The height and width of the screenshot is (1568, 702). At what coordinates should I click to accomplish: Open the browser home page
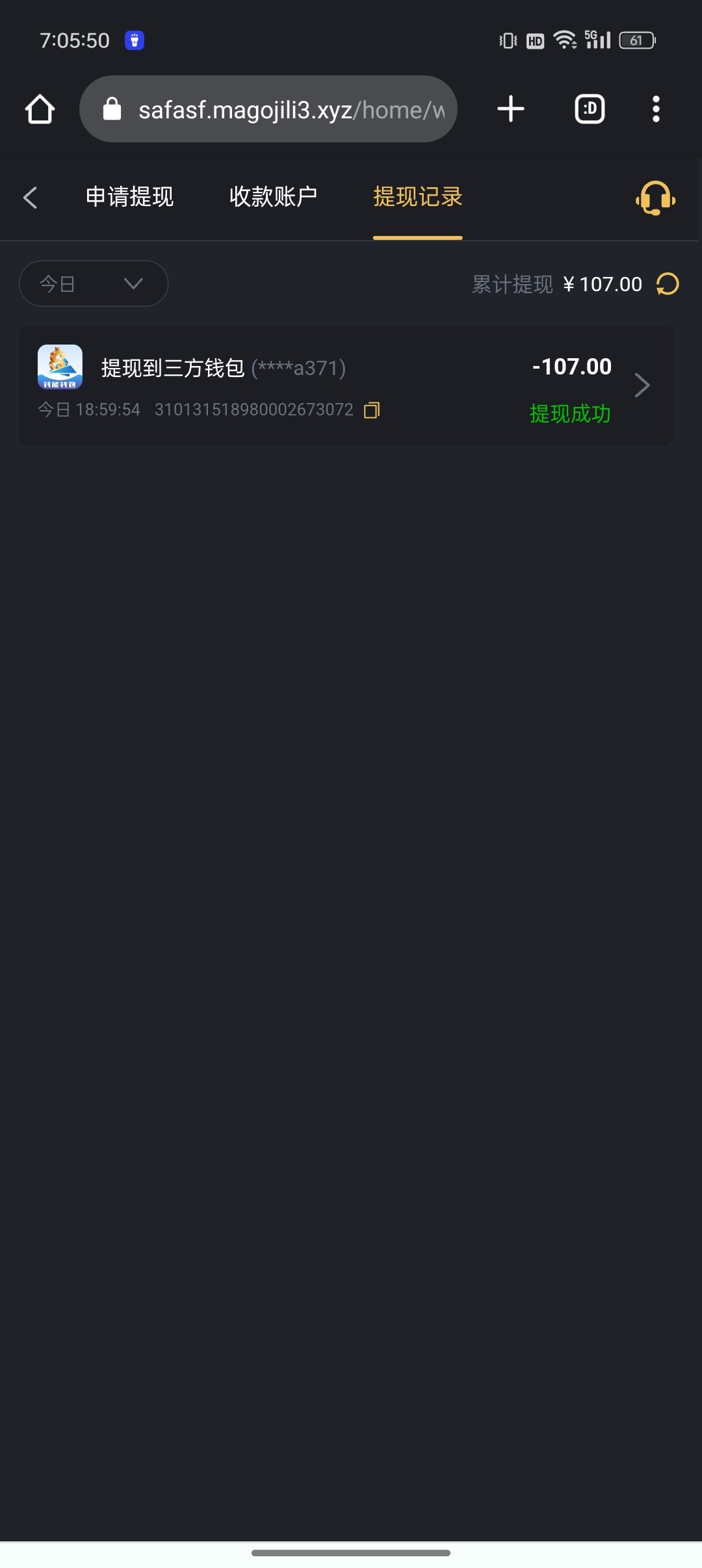[x=40, y=109]
